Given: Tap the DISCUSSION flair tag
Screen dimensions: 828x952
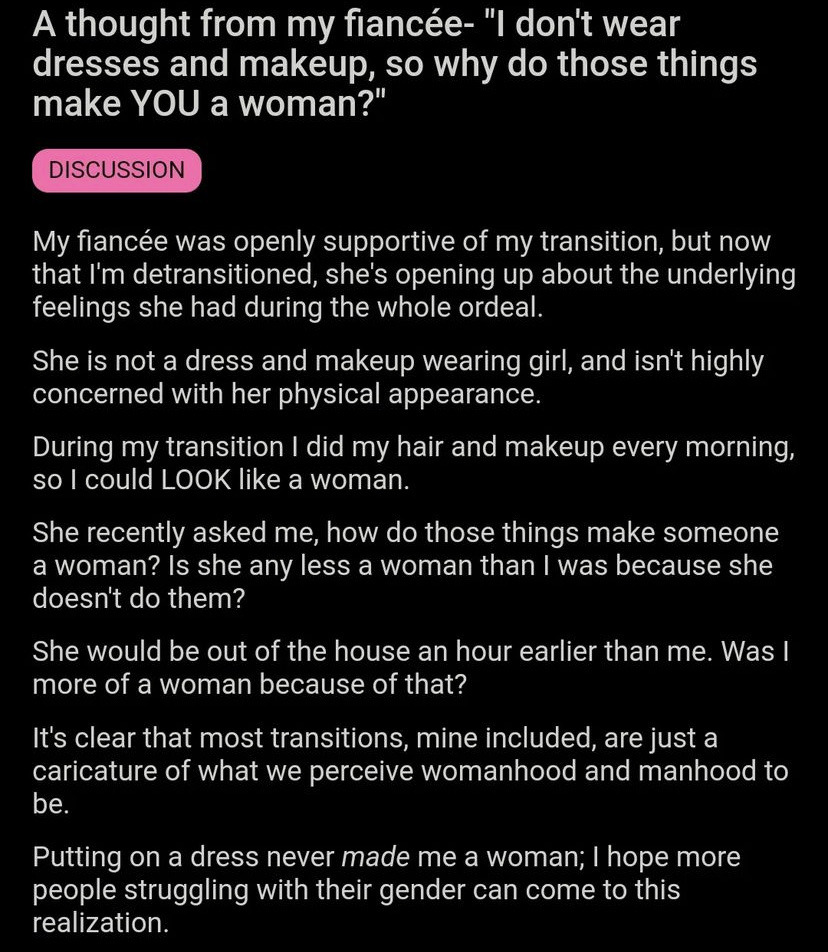Looking at the screenshot, I should point(117,170).
